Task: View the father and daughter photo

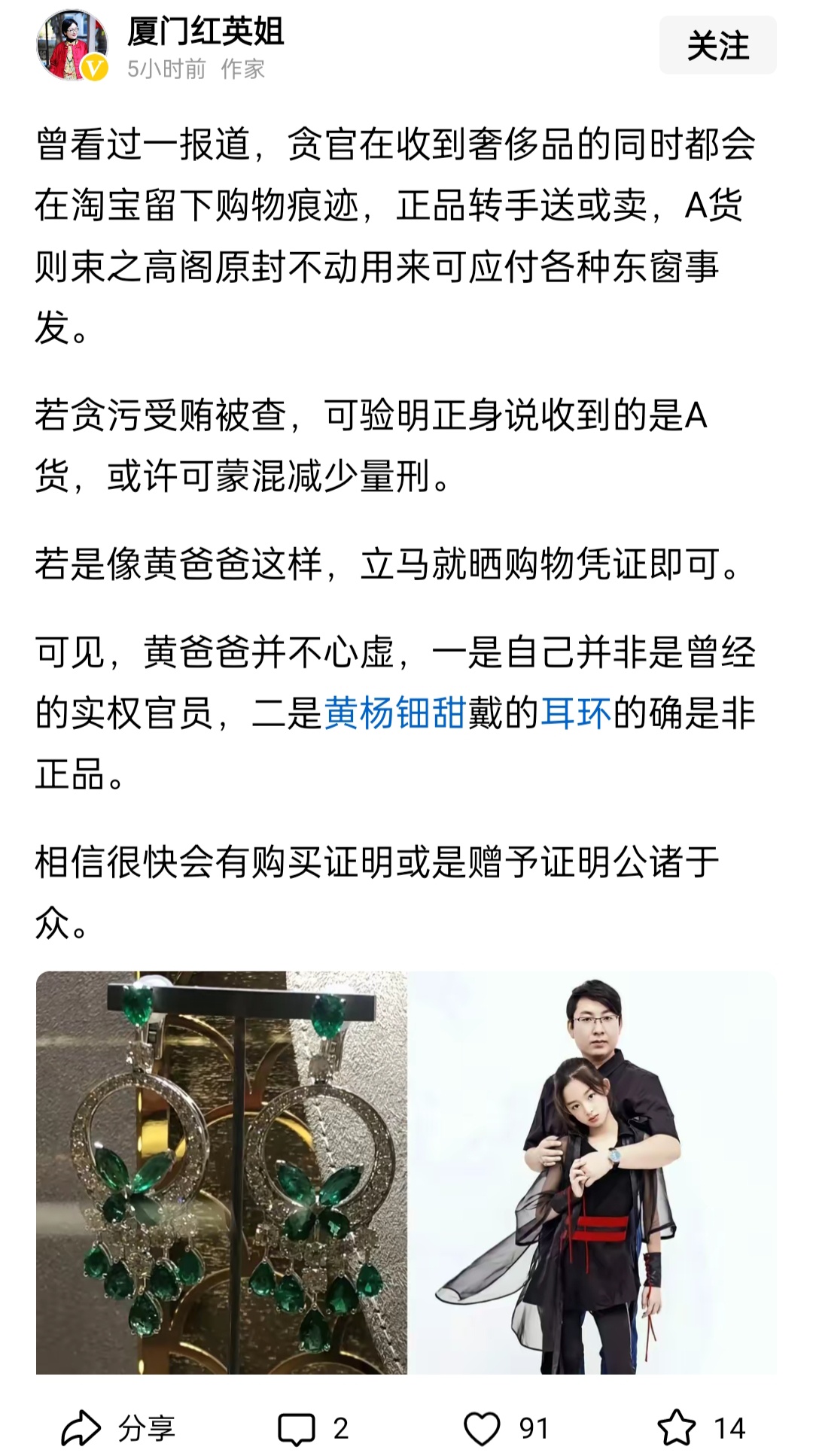Action: (592, 1172)
